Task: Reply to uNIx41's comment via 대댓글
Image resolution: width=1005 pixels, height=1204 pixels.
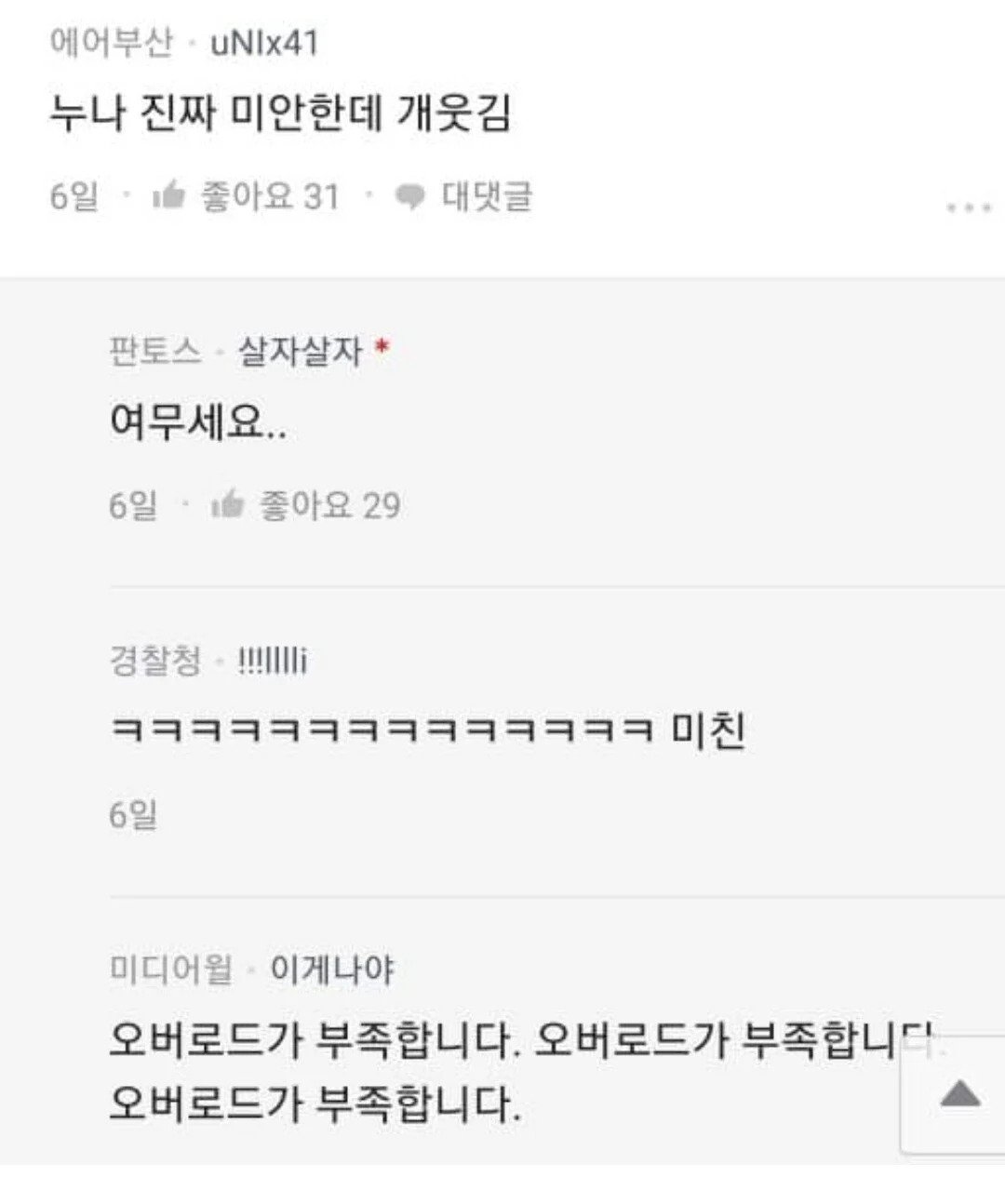Action: 465,196
